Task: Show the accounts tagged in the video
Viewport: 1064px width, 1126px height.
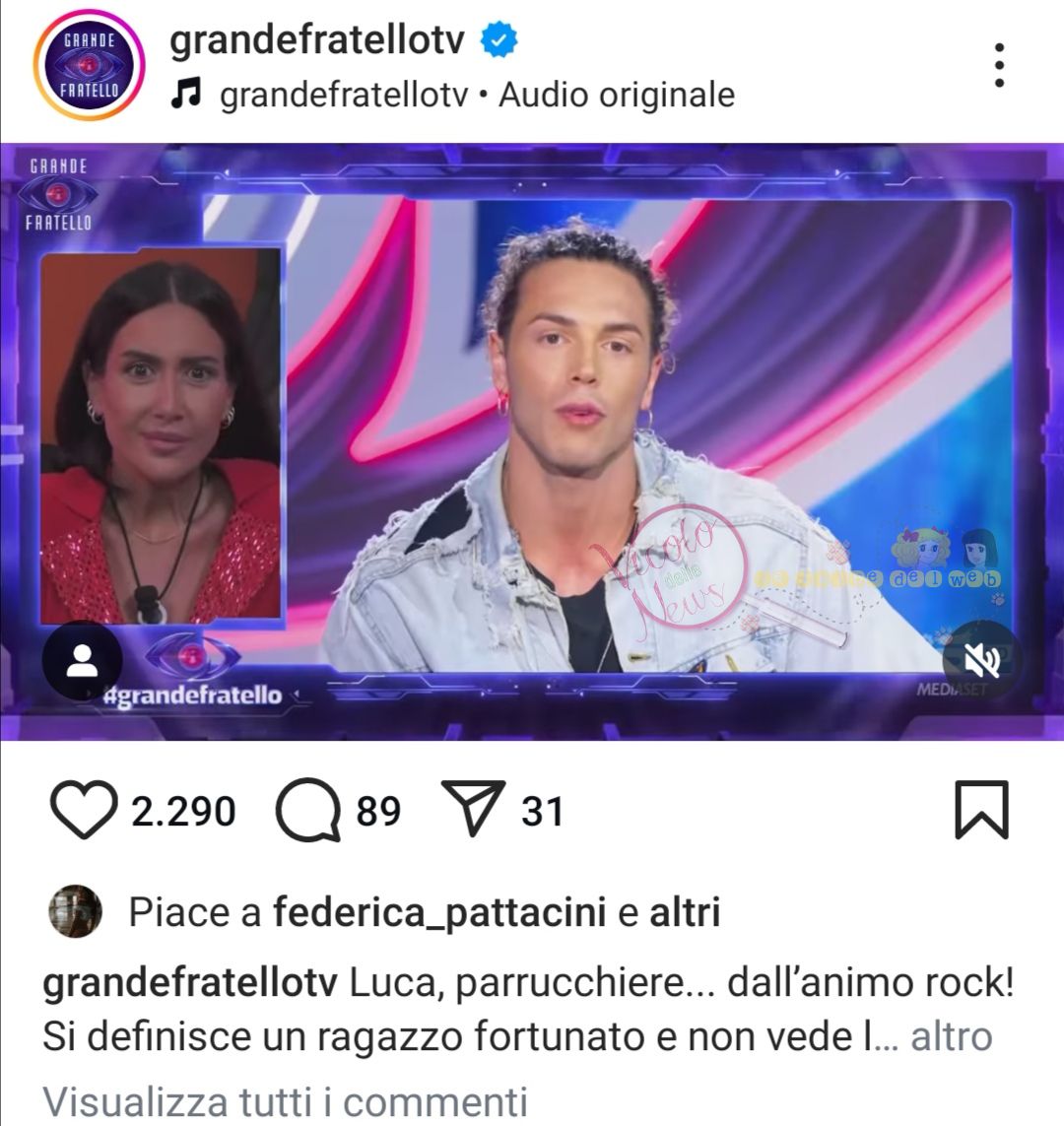Action: coord(83,661)
